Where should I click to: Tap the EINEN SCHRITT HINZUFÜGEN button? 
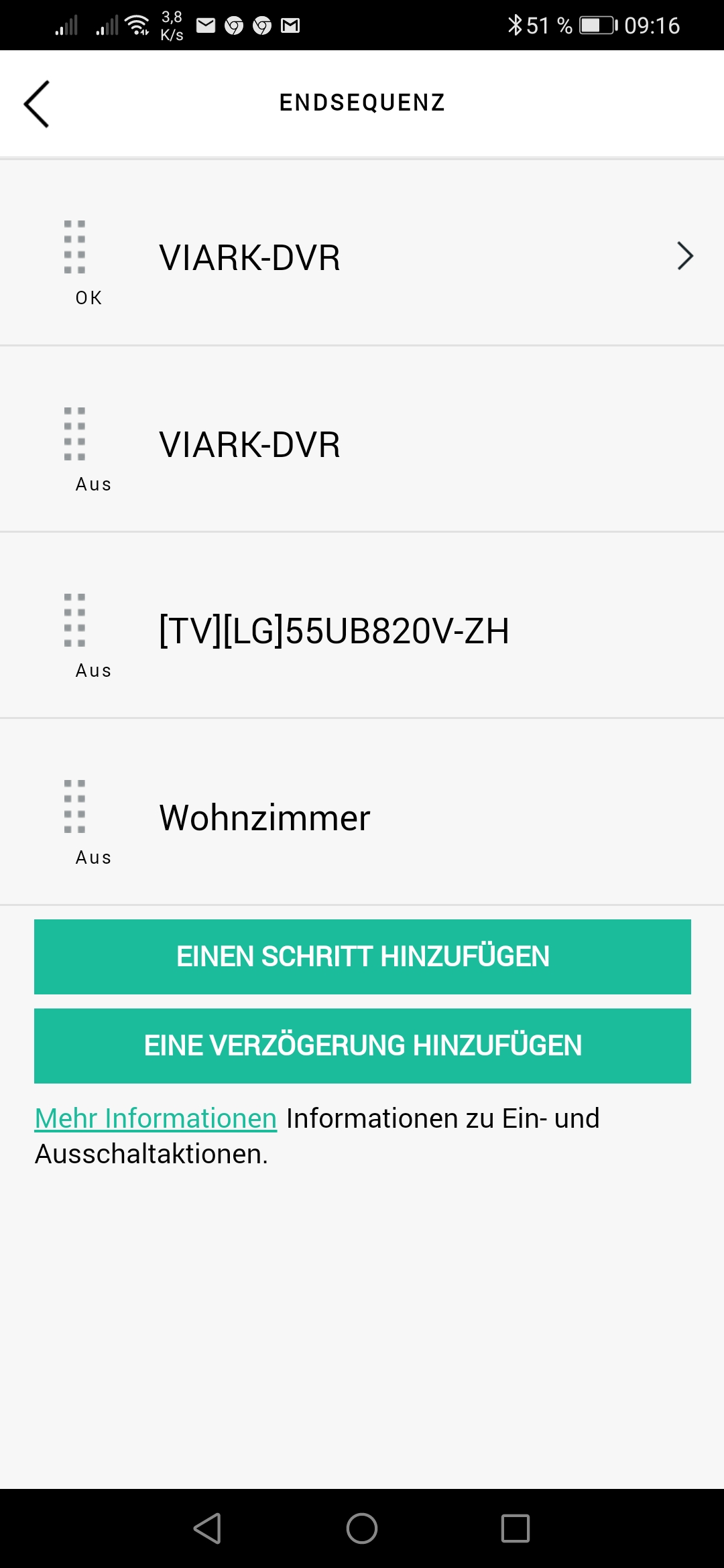point(362,956)
